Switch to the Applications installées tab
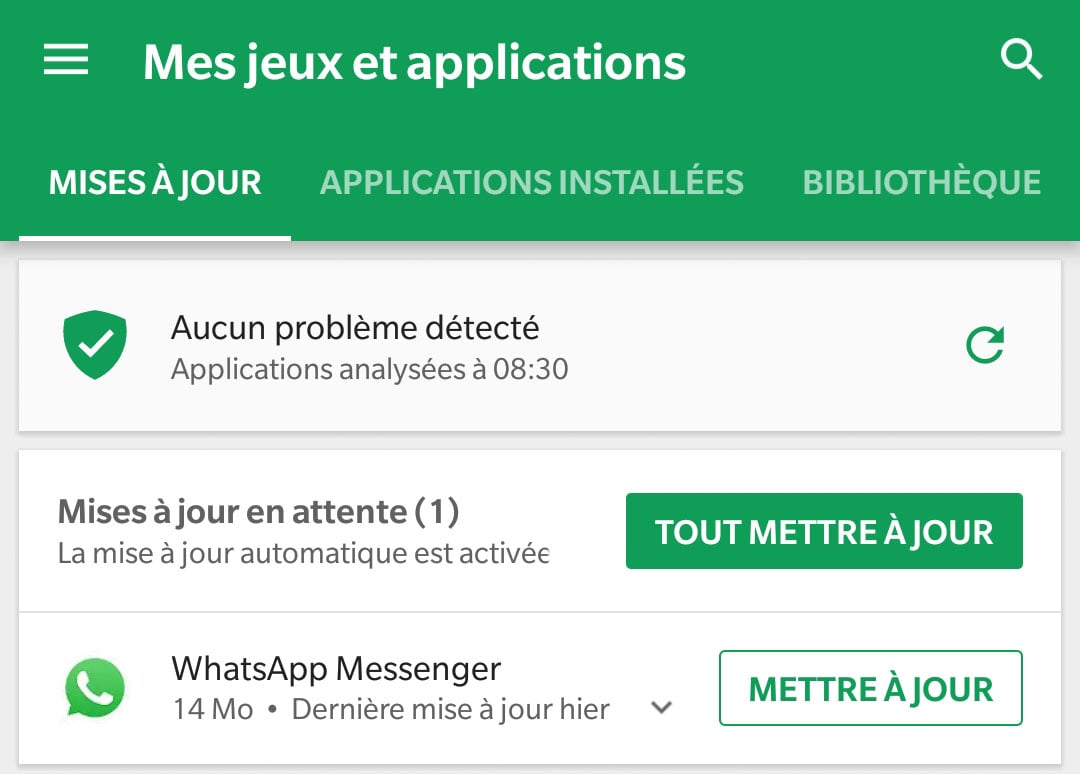Image resolution: width=1080 pixels, height=774 pixels. 531,183
